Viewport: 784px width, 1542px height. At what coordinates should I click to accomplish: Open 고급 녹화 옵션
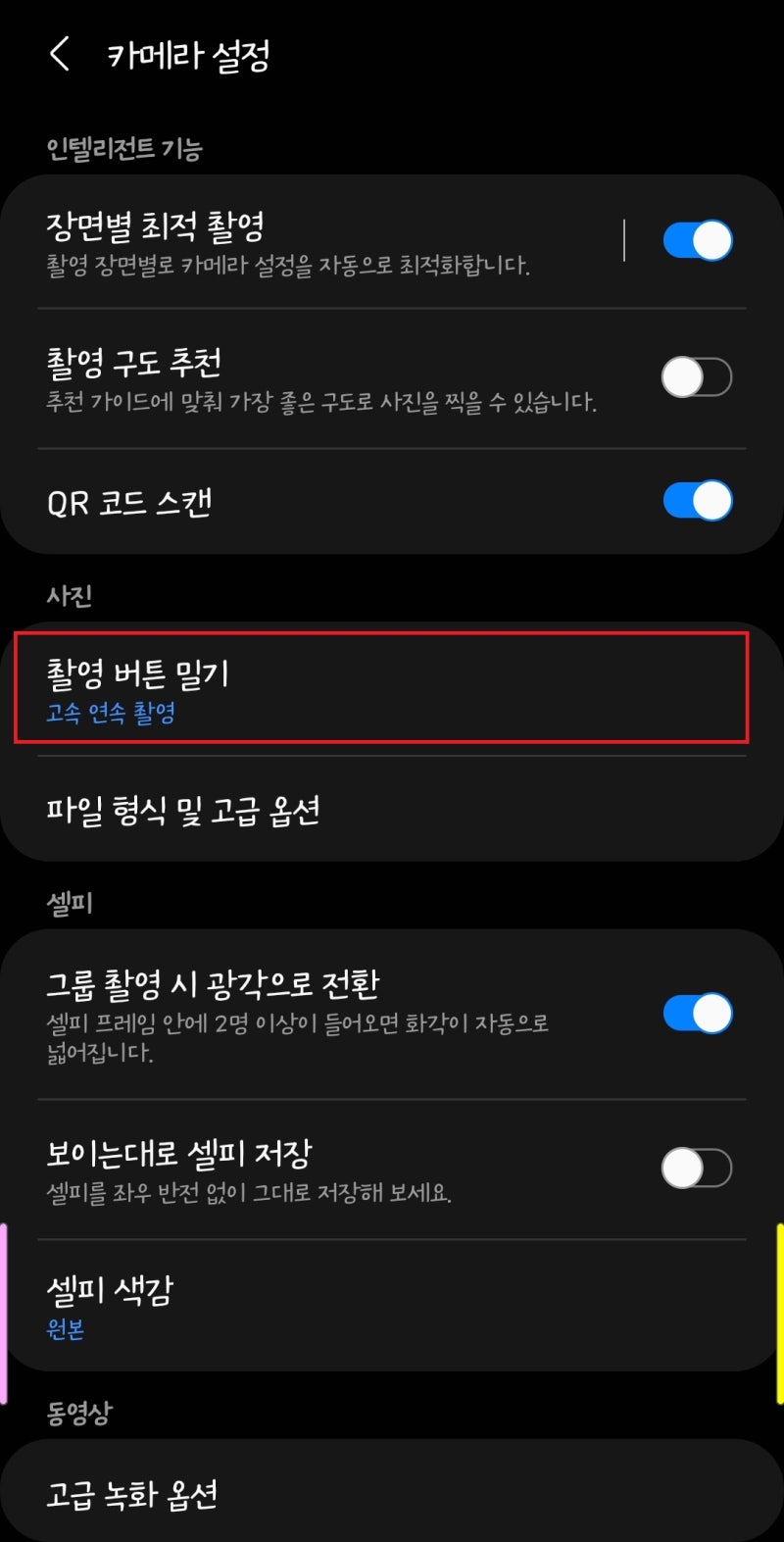tap(392, 1493)
